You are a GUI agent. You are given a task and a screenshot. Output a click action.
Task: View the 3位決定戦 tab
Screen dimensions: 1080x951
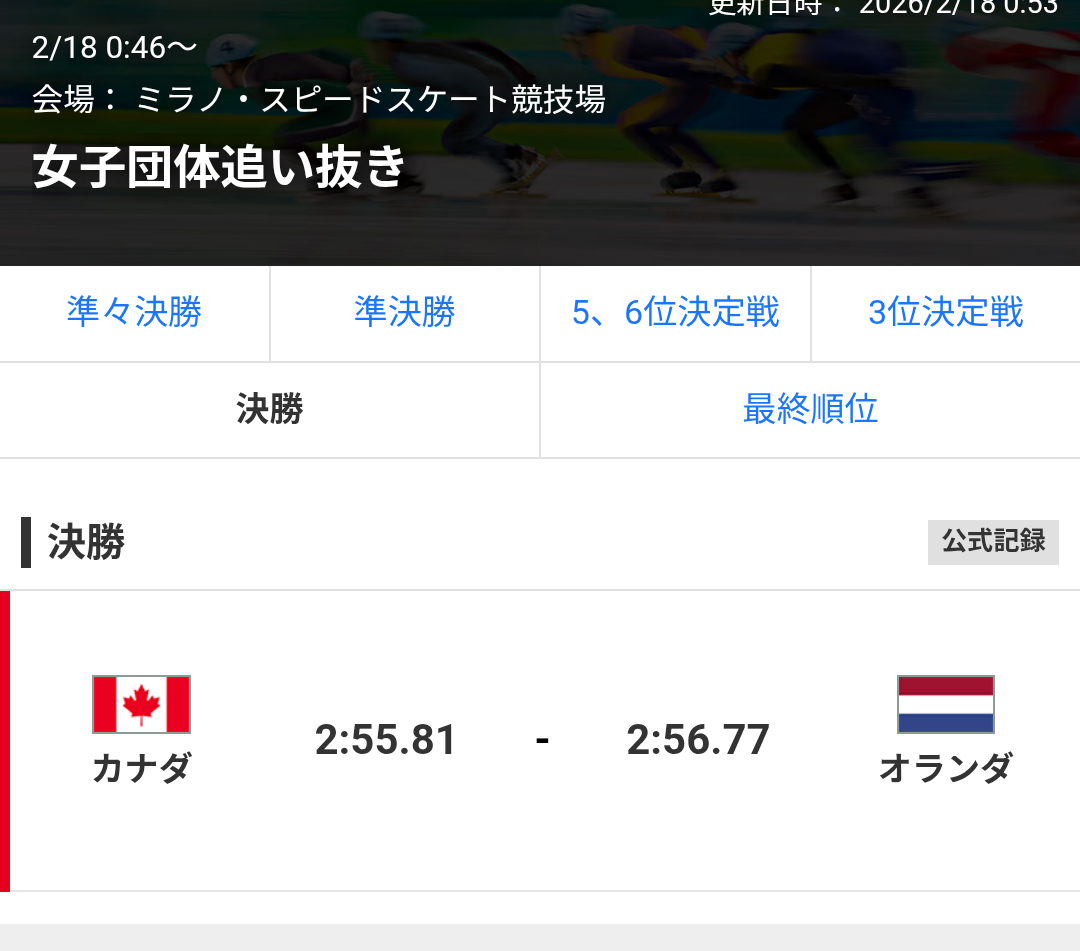(x=945, y=313)
